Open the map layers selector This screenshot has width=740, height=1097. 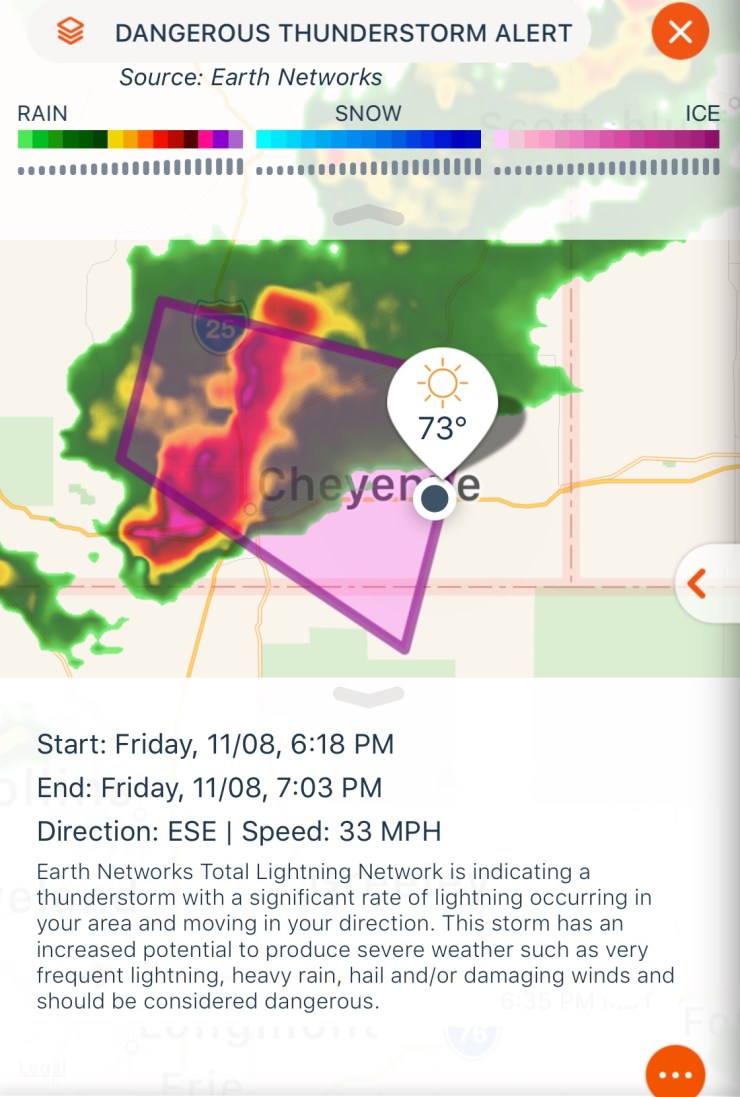click(x=71, y=32)
